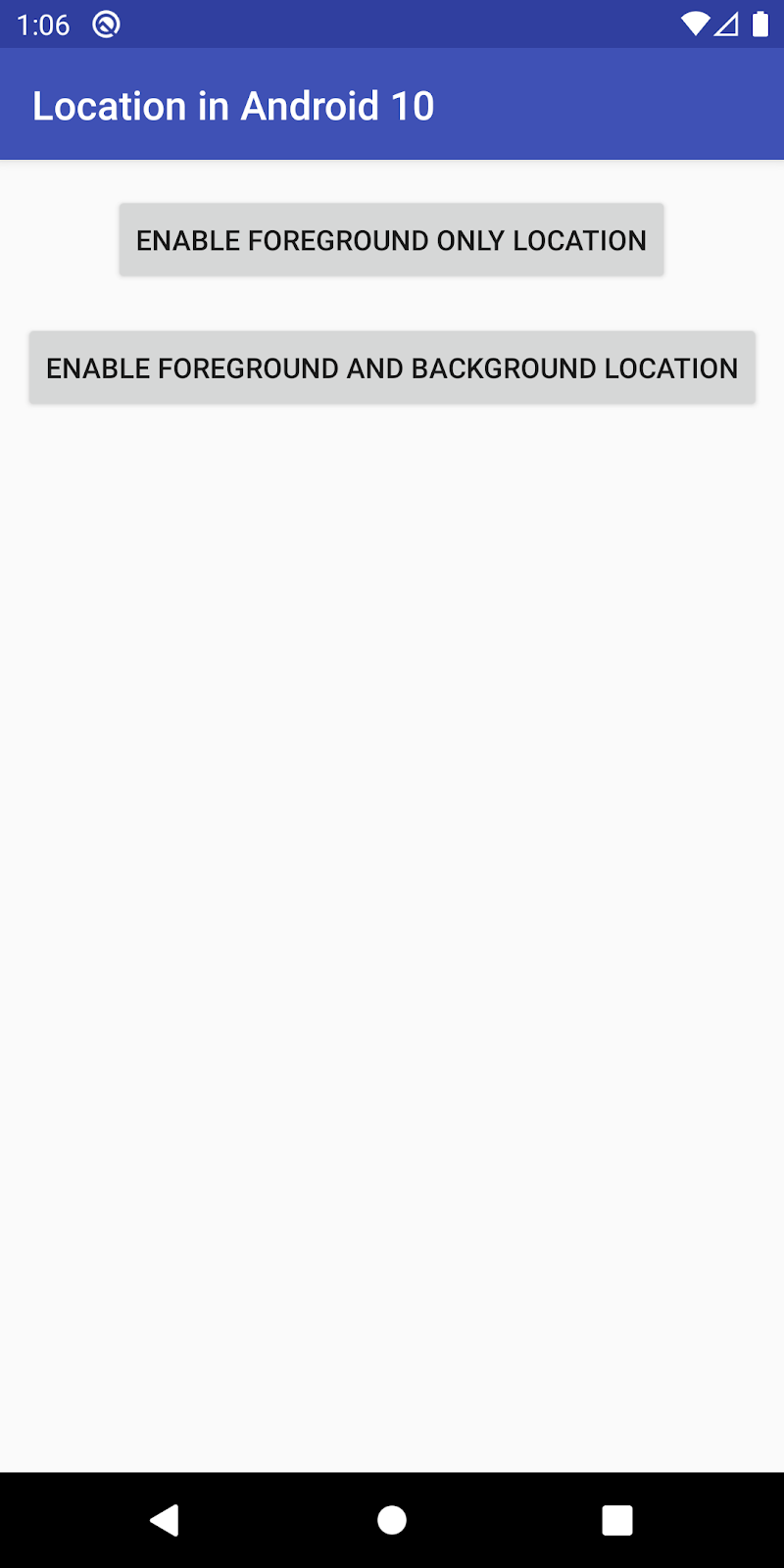Go back using the system back button
This screenshot has width=784, height=1568.
165,1520
